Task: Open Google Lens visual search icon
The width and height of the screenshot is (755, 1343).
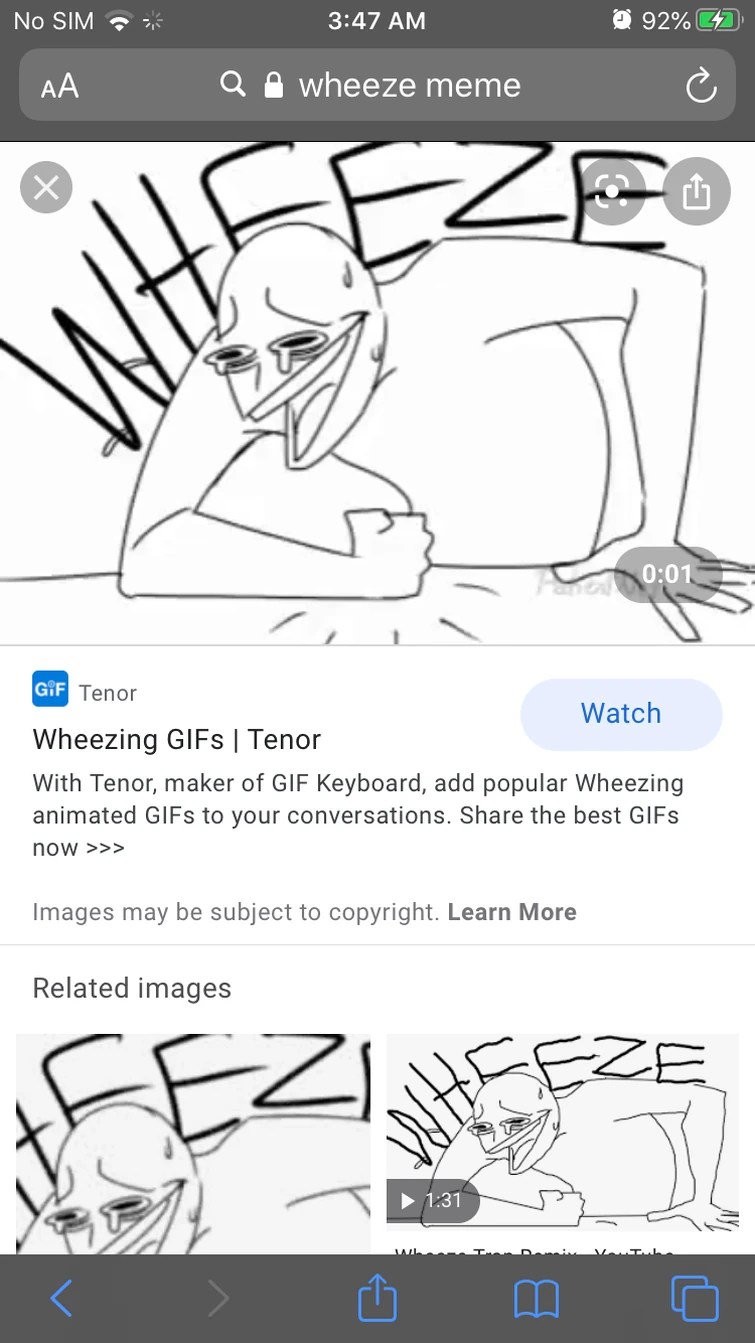Action: click(x=612, y=190)
